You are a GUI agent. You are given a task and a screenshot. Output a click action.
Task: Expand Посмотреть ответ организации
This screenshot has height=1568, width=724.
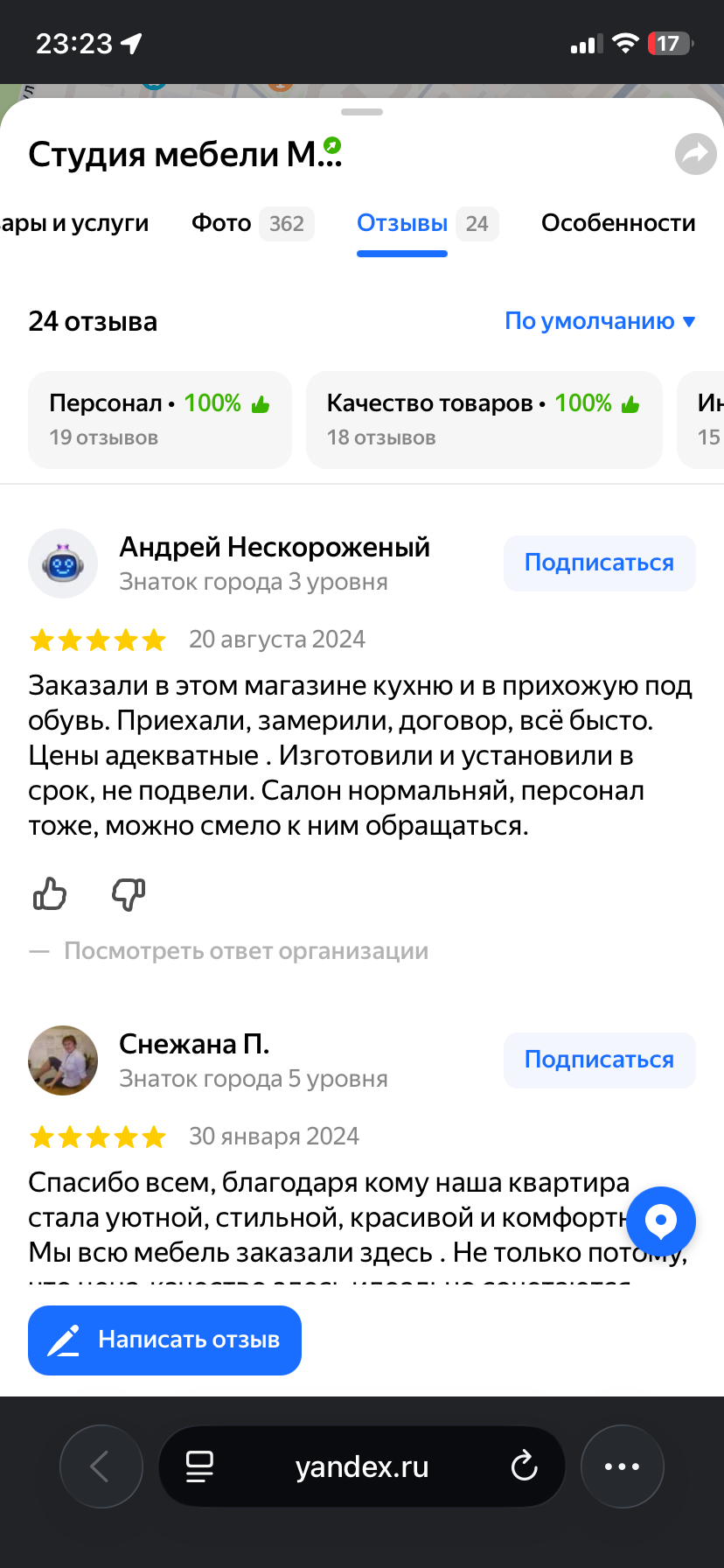click(x=246, y=951)
